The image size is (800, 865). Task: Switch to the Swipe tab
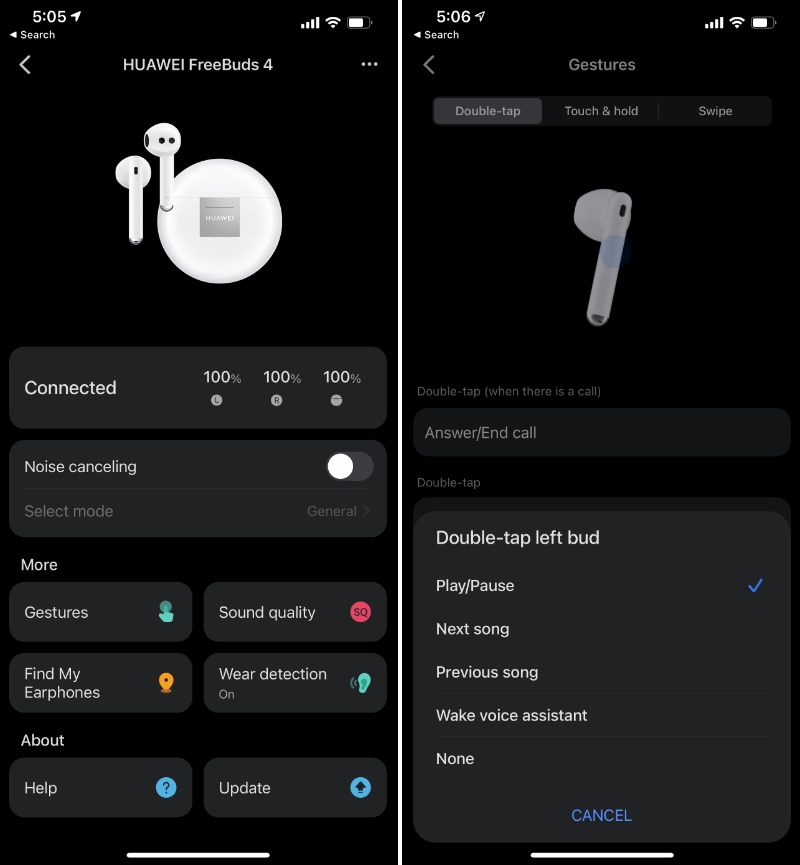[x=715, y=111]
